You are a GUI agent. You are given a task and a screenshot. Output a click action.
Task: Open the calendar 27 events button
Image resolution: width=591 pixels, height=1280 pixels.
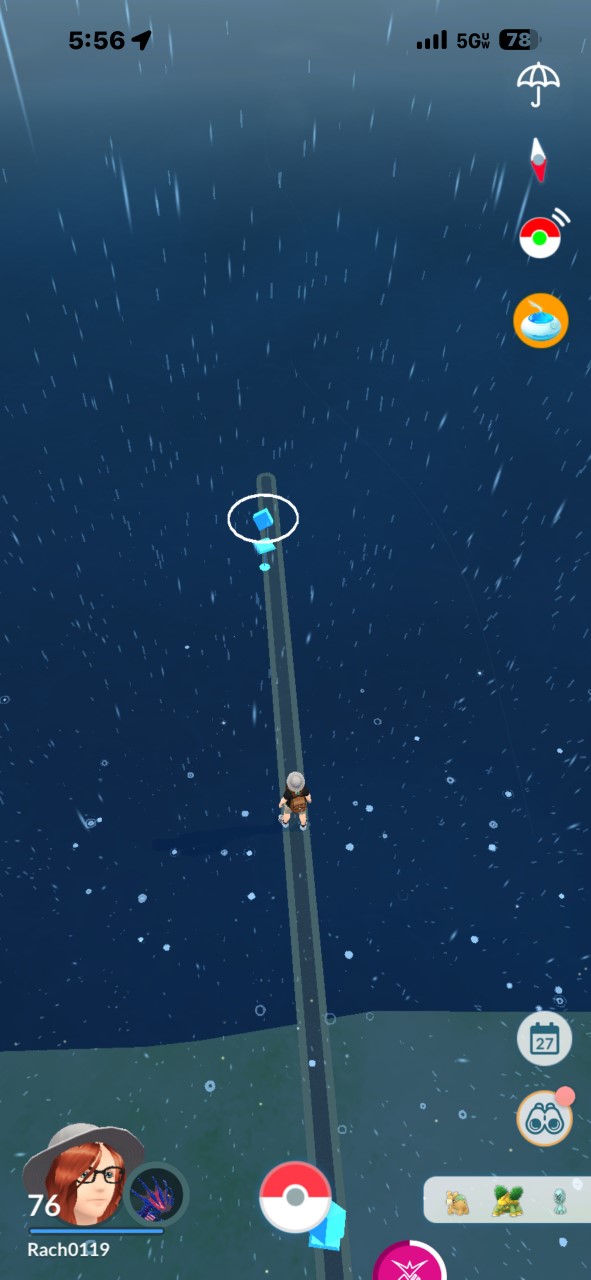544,1040
